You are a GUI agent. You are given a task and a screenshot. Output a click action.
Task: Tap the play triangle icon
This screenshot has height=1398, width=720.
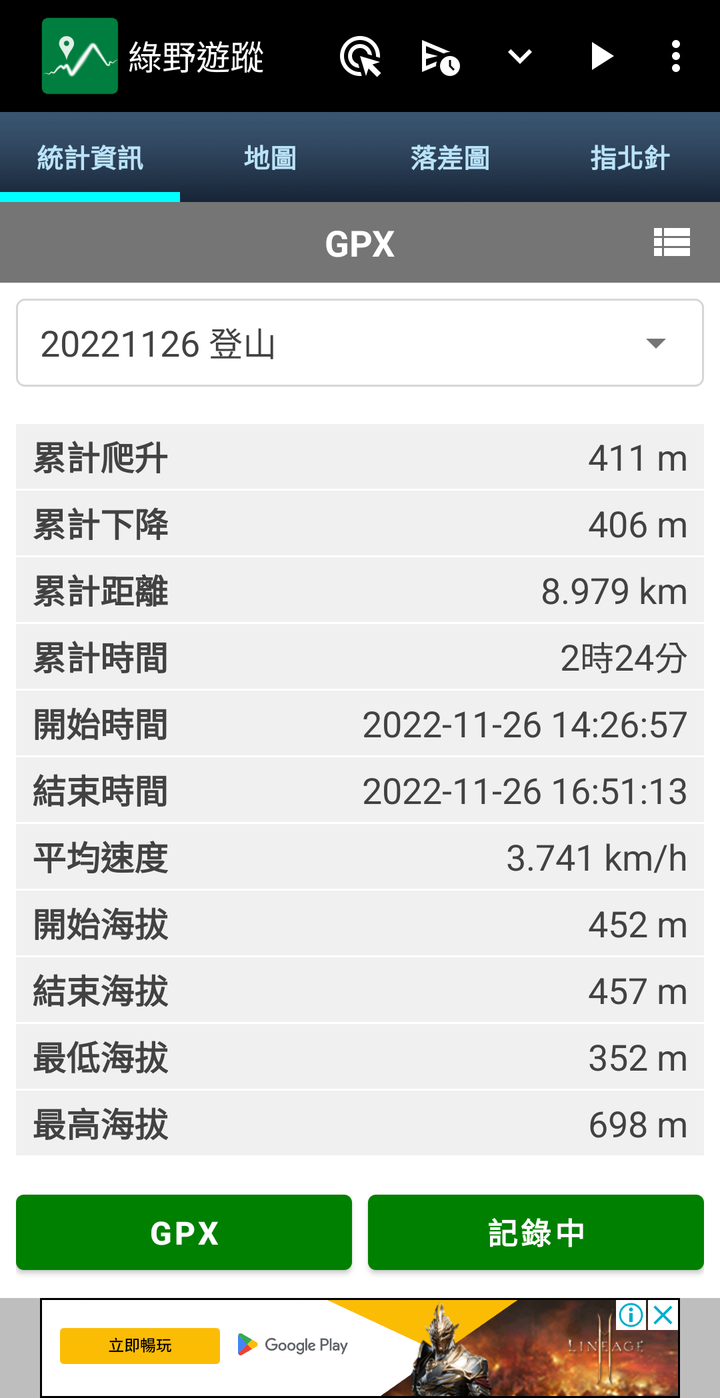click(x=601, y=56)
